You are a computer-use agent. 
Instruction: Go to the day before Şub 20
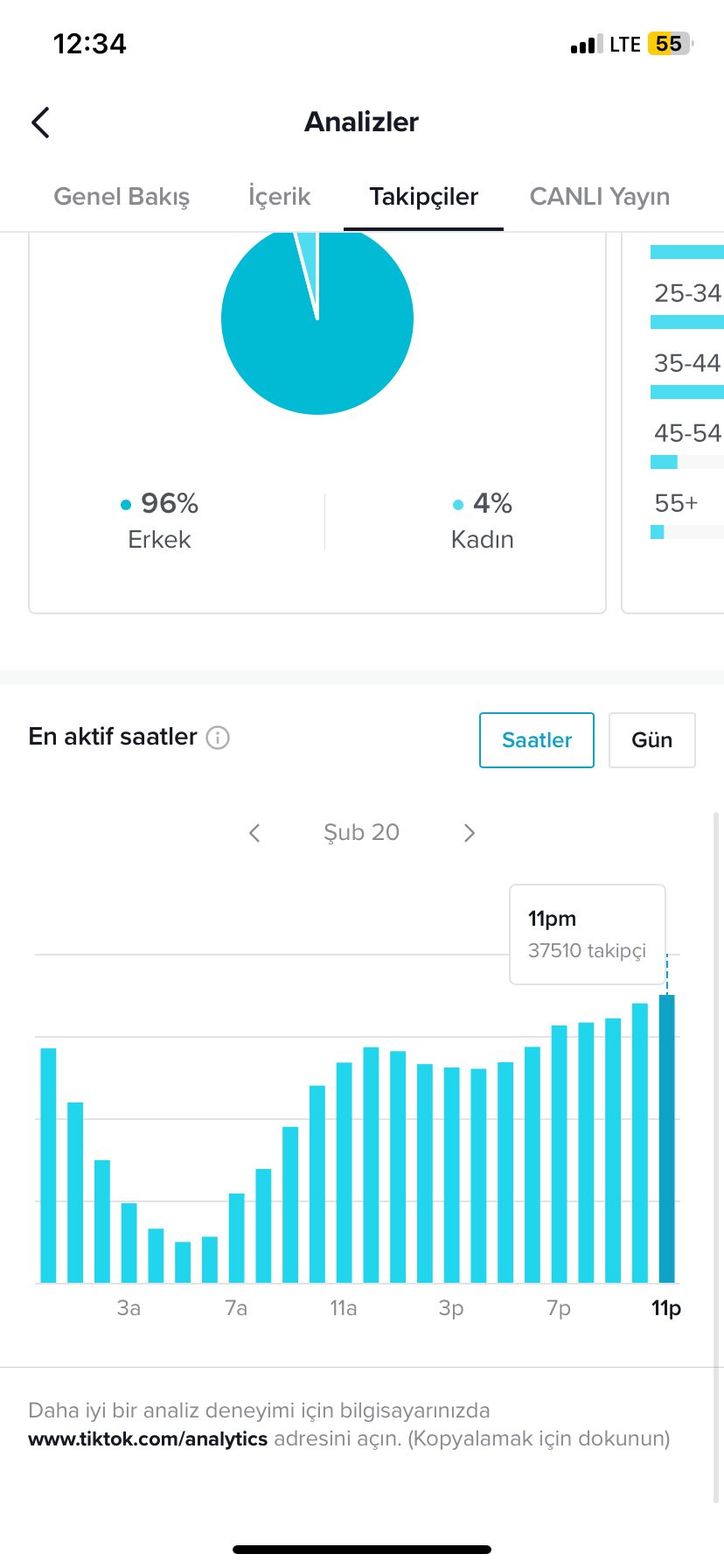[x=254, y=833]
